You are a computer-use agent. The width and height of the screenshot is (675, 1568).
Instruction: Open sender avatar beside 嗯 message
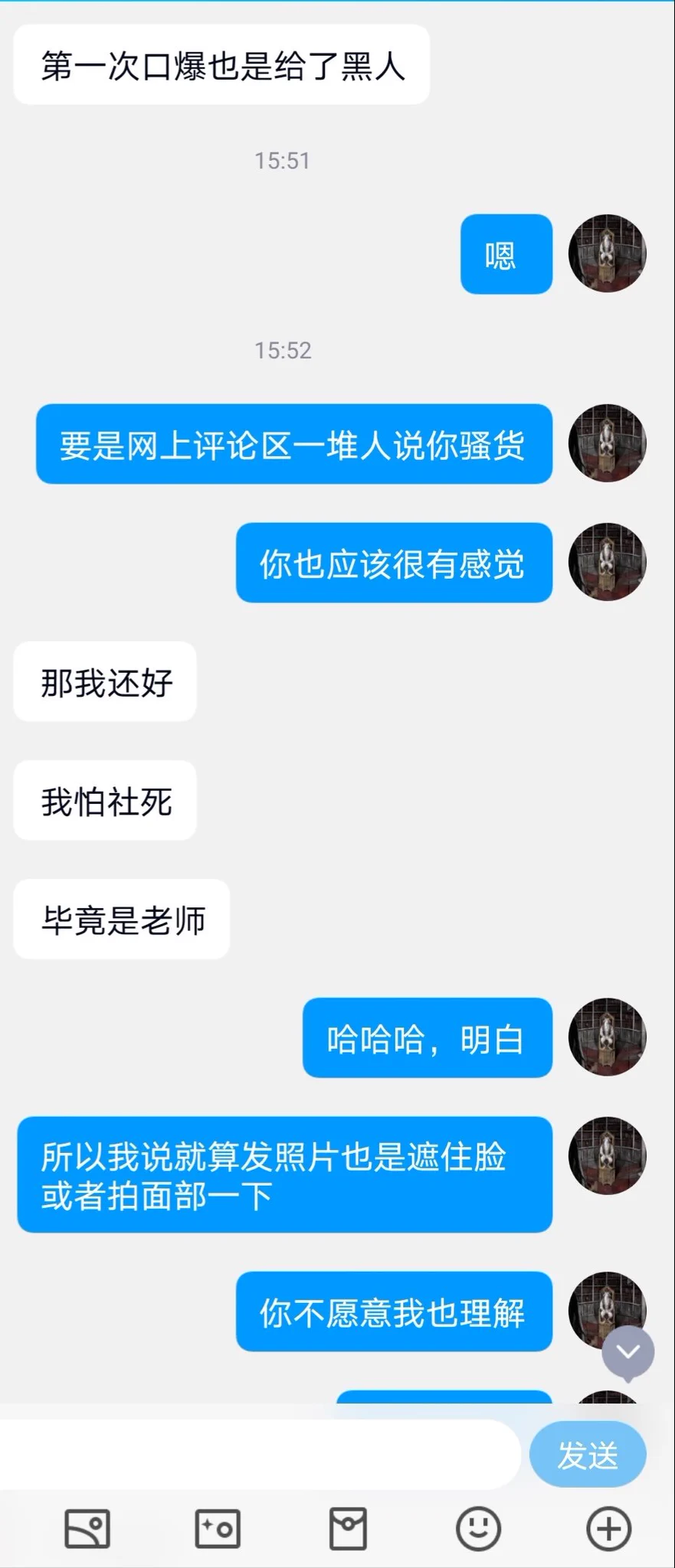[x=607, y=253]
